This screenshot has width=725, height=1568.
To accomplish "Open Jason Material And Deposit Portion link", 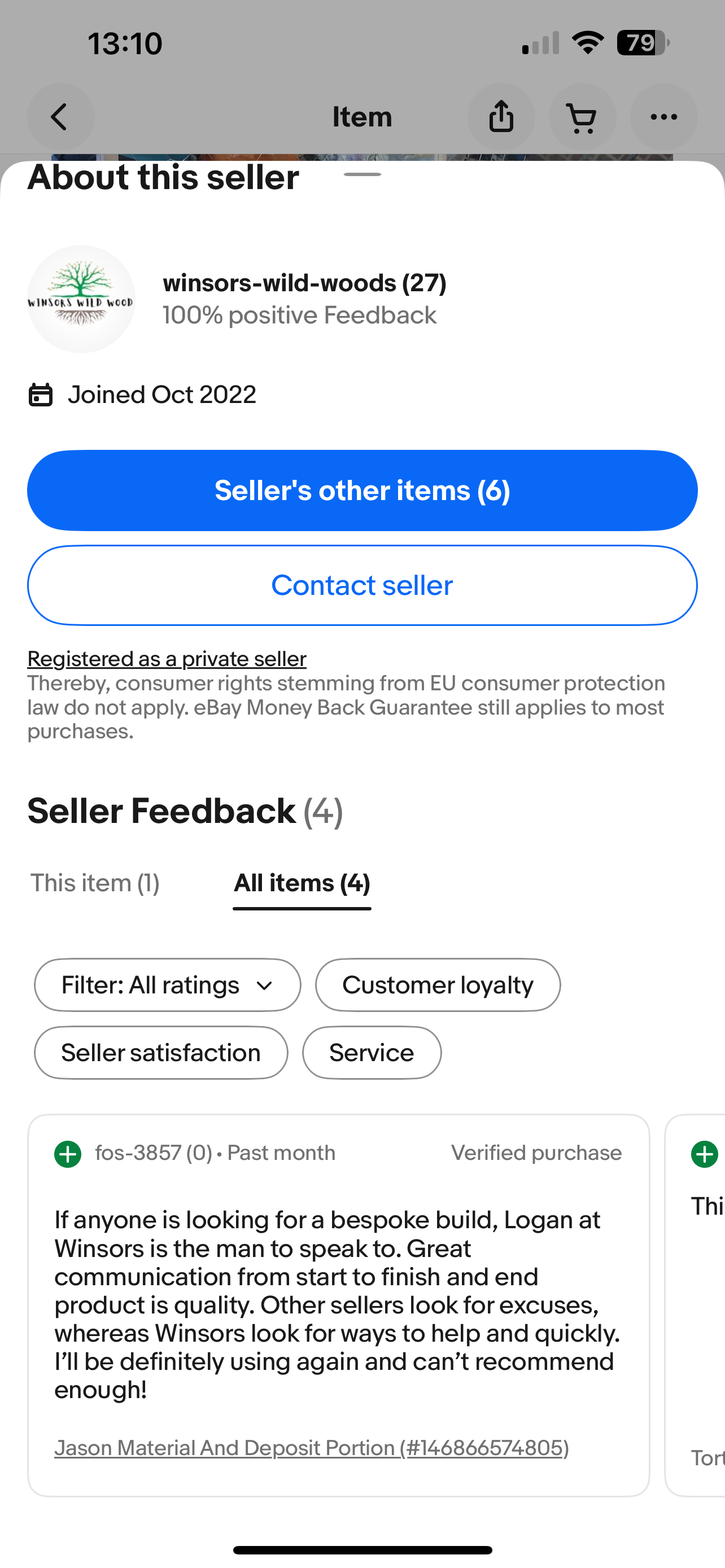I will [x=311, y=1448].
